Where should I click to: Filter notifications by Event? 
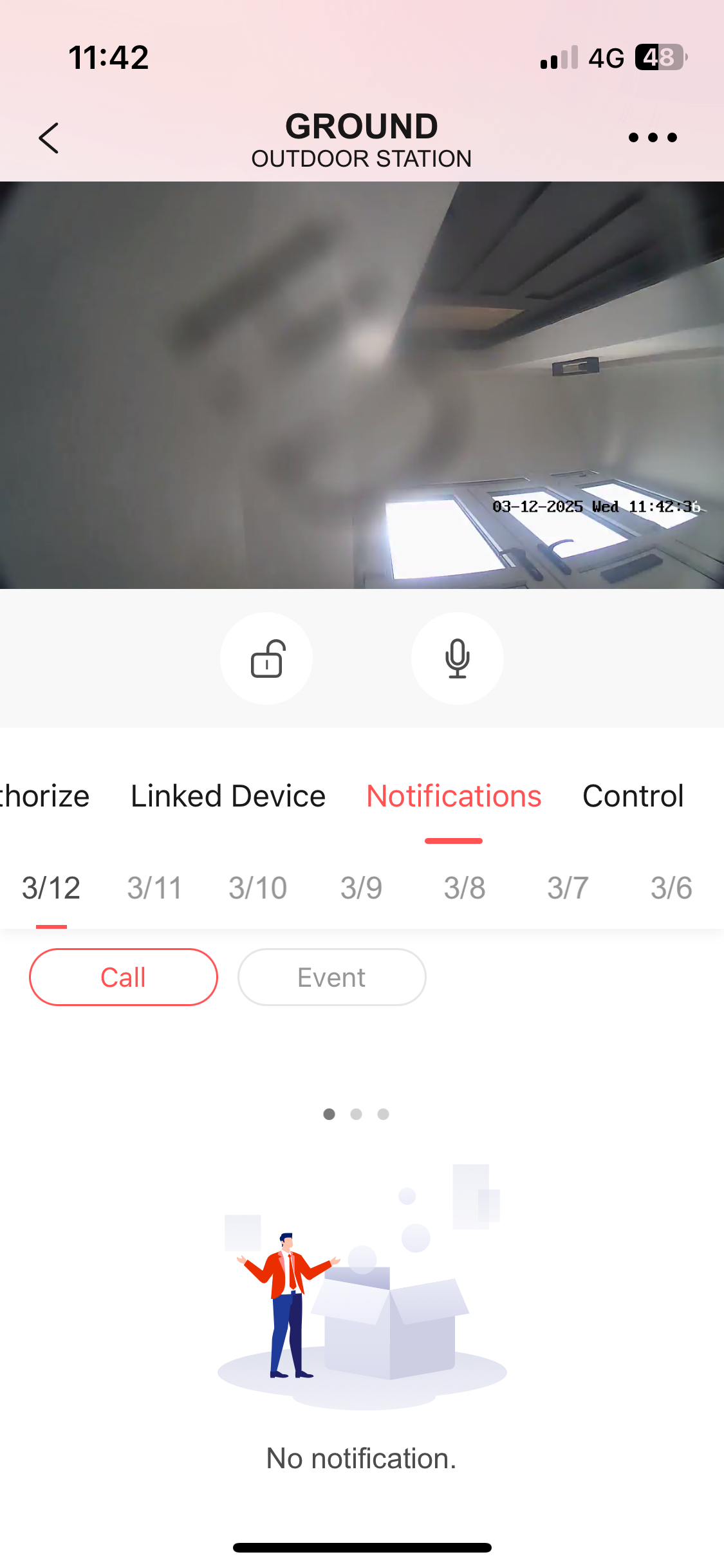(x=331, y=977)
